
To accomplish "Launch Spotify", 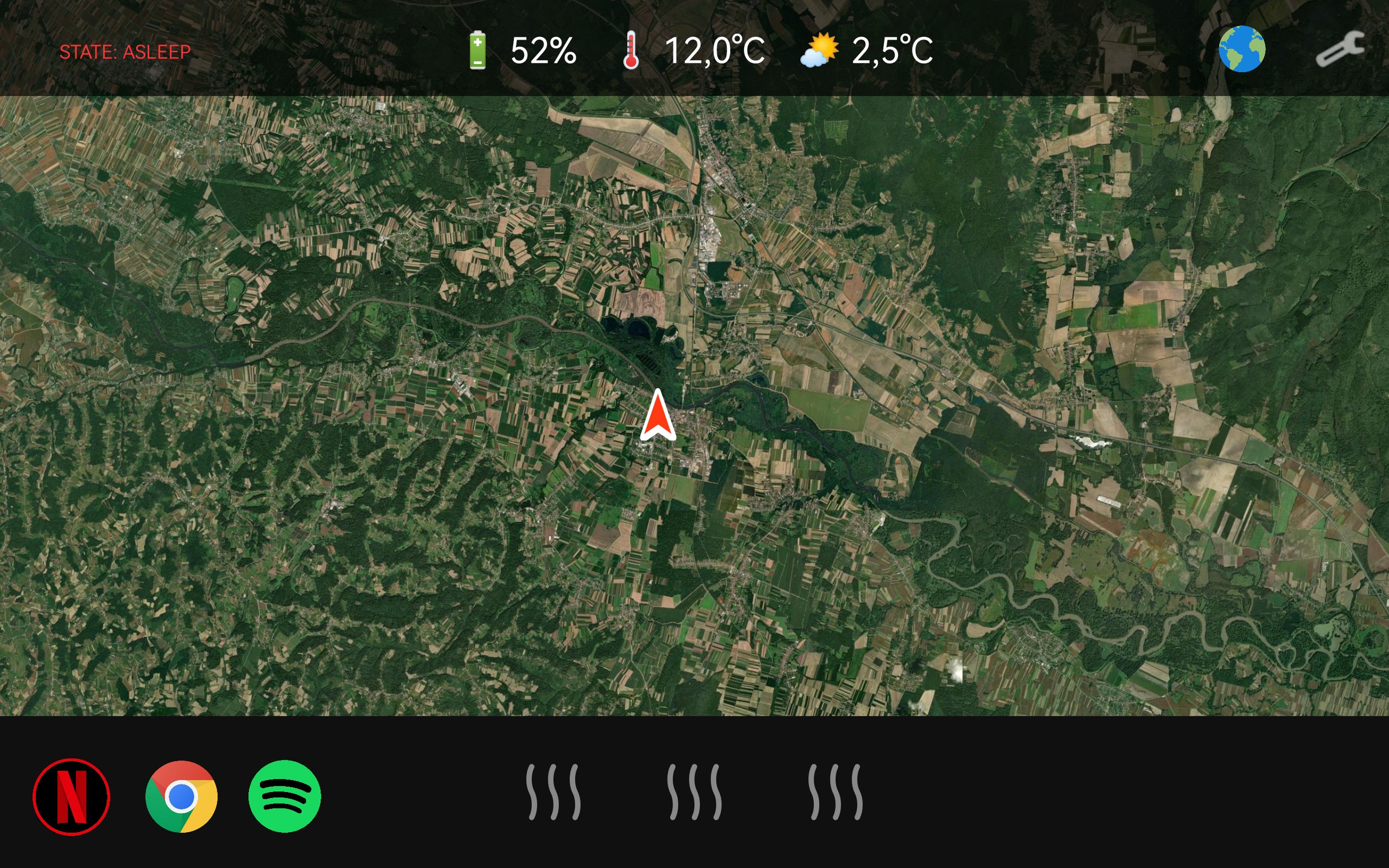I will coord(285,796).
